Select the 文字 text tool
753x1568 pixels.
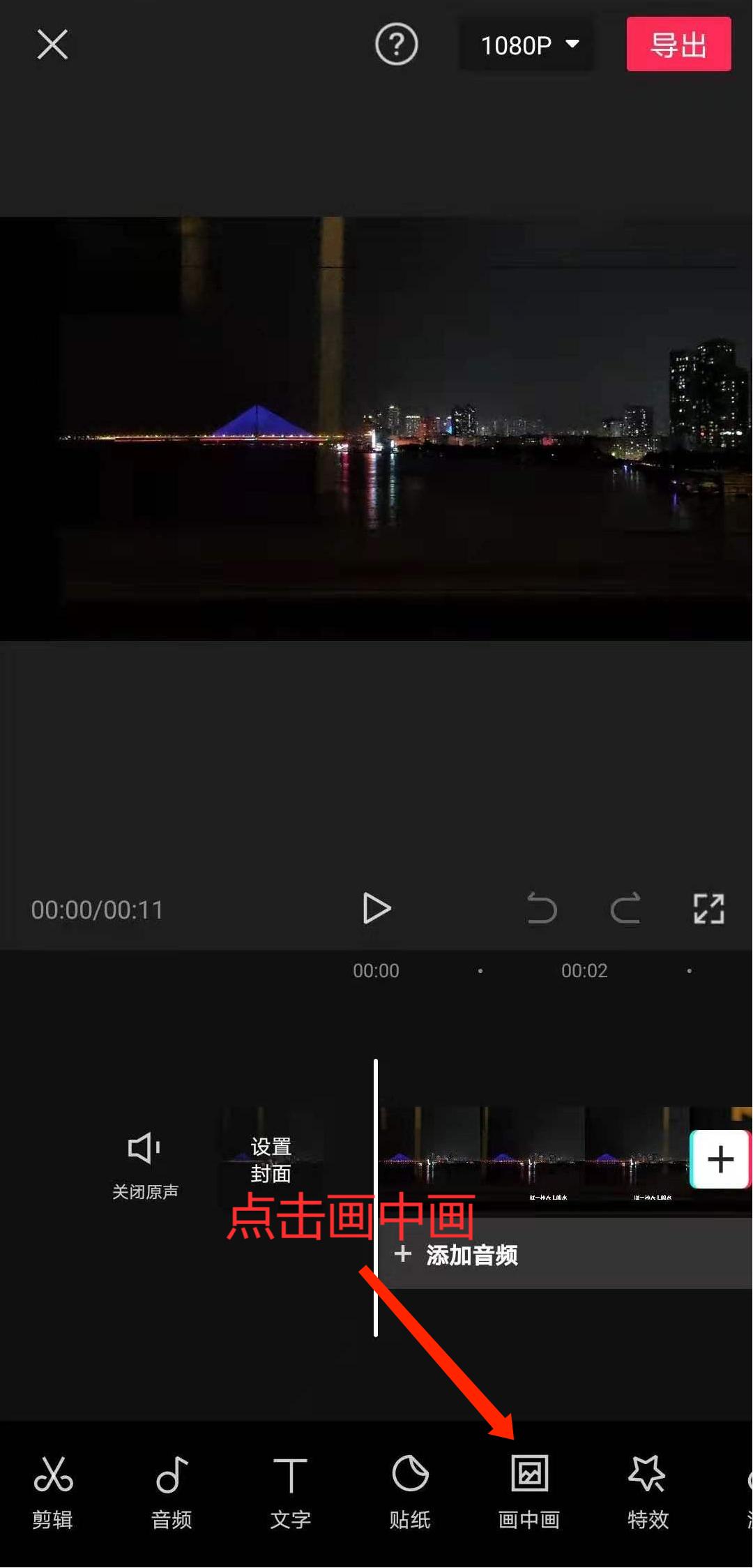pyautogui.click(x=290, y=1493)
